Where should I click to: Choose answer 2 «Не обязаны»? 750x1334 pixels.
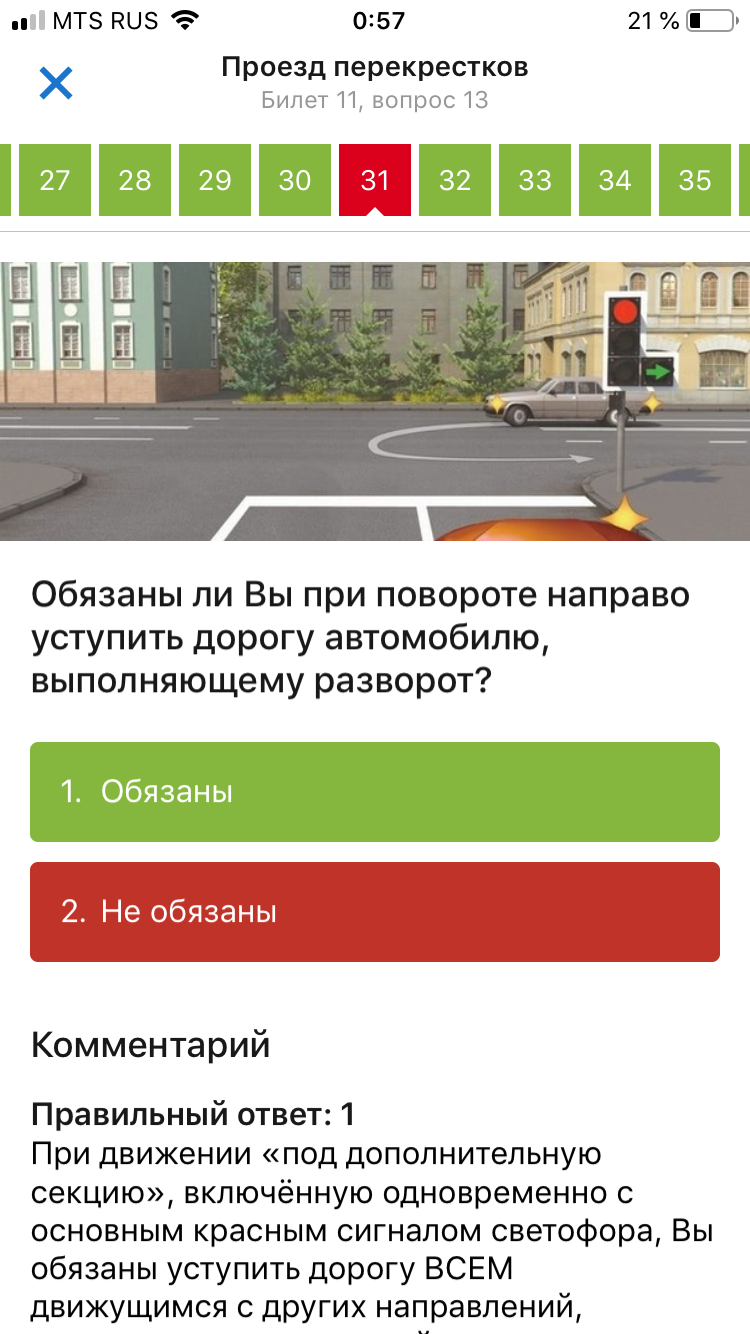pos(375,912)
